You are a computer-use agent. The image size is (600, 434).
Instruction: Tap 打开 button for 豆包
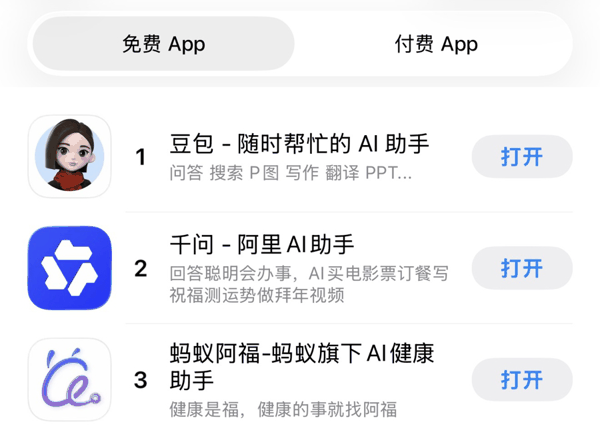(x=521, y=157)
